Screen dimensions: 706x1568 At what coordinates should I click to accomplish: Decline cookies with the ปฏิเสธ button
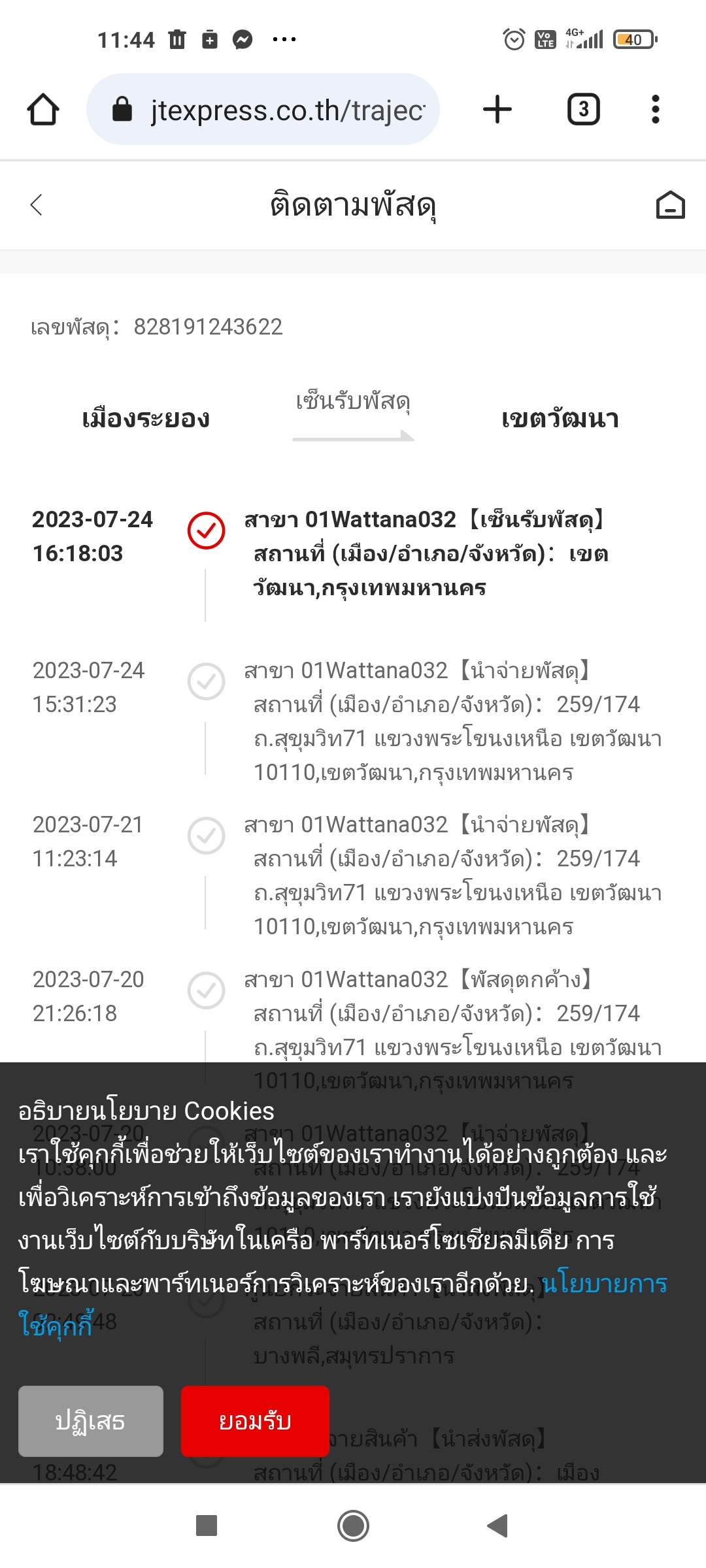tap(91, 1421)
